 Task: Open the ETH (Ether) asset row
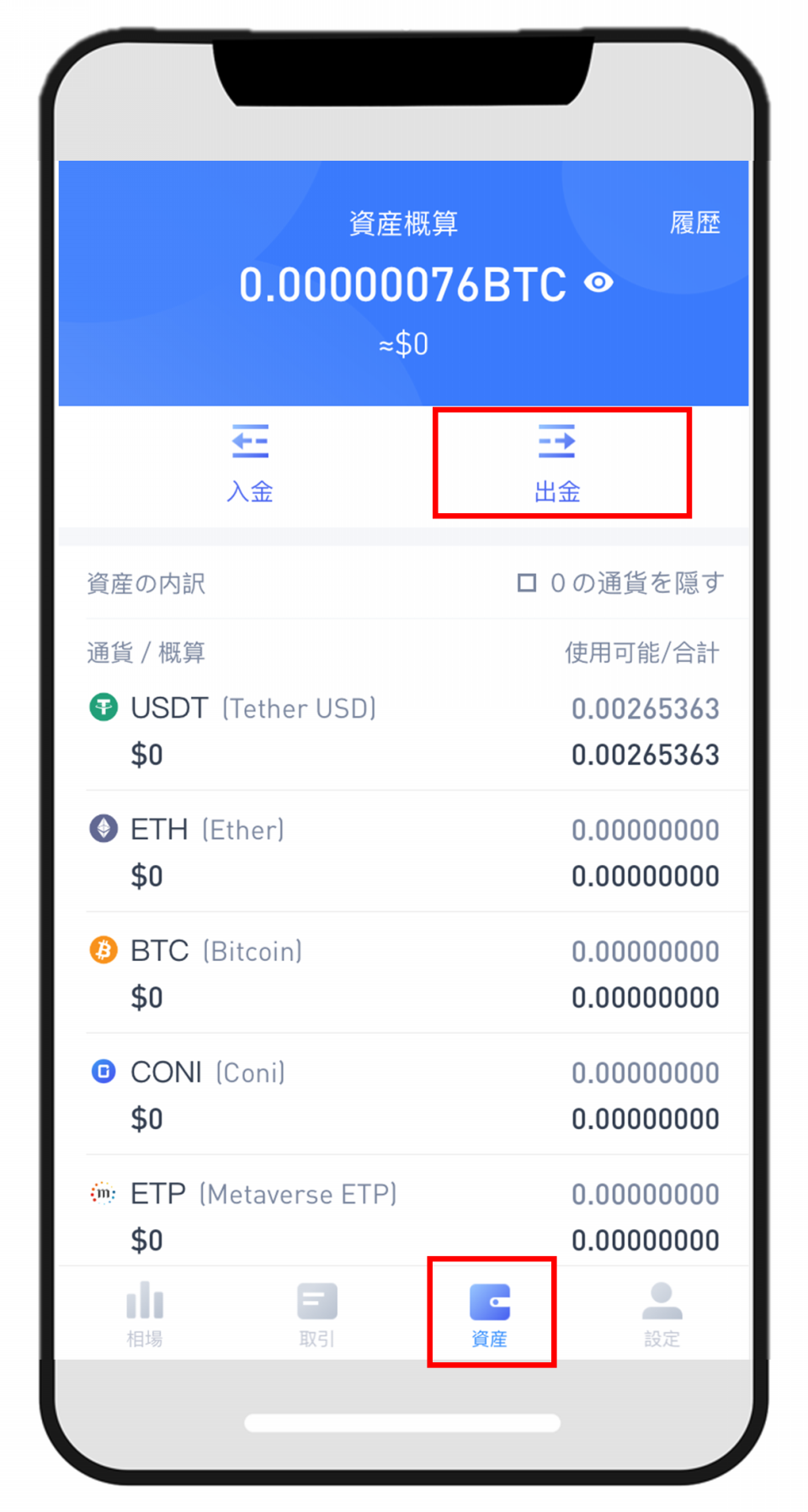(x=404, y=851)
